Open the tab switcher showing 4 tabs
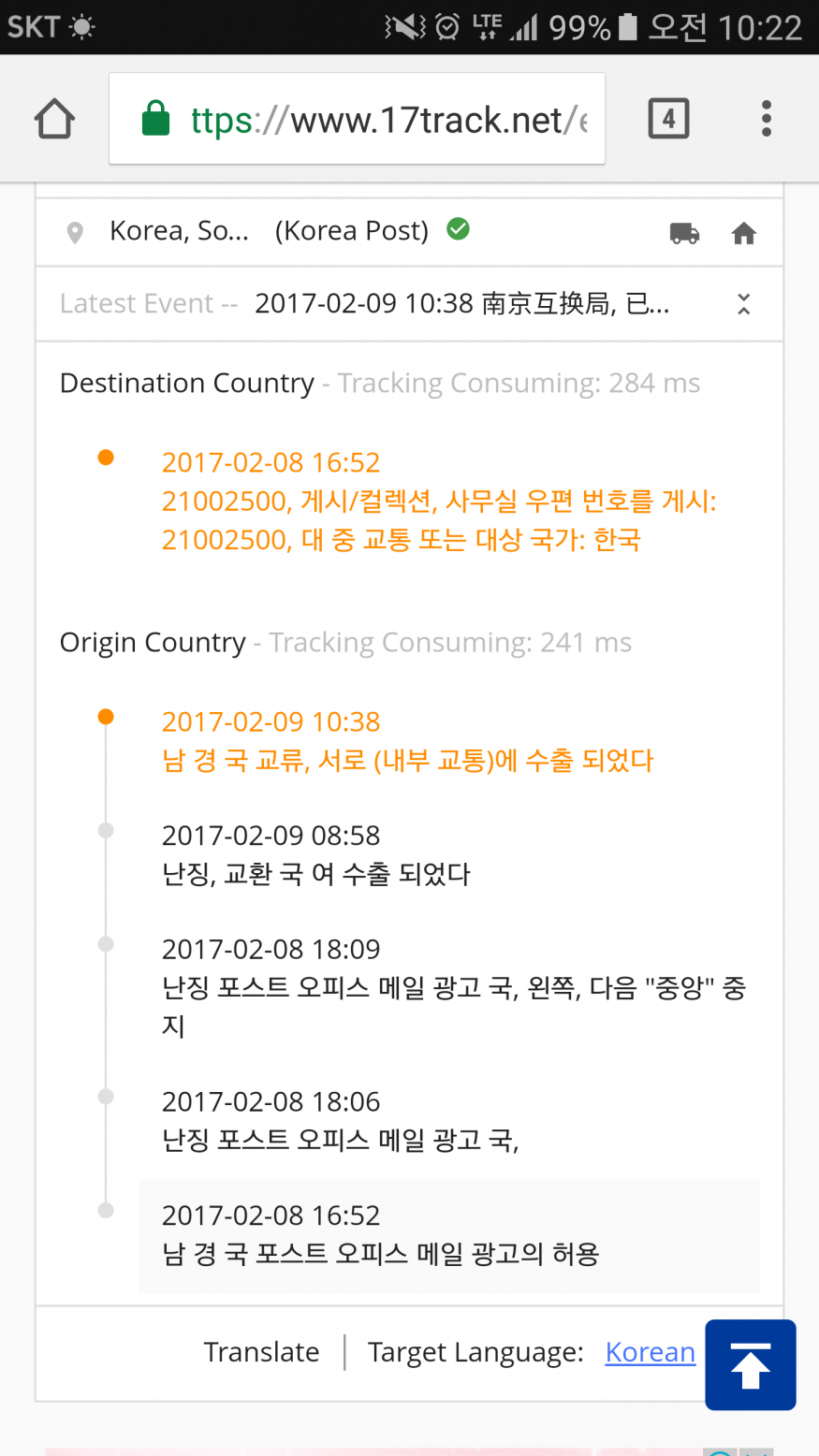Viewport: 819px width, 1456px height. (668, 119)
